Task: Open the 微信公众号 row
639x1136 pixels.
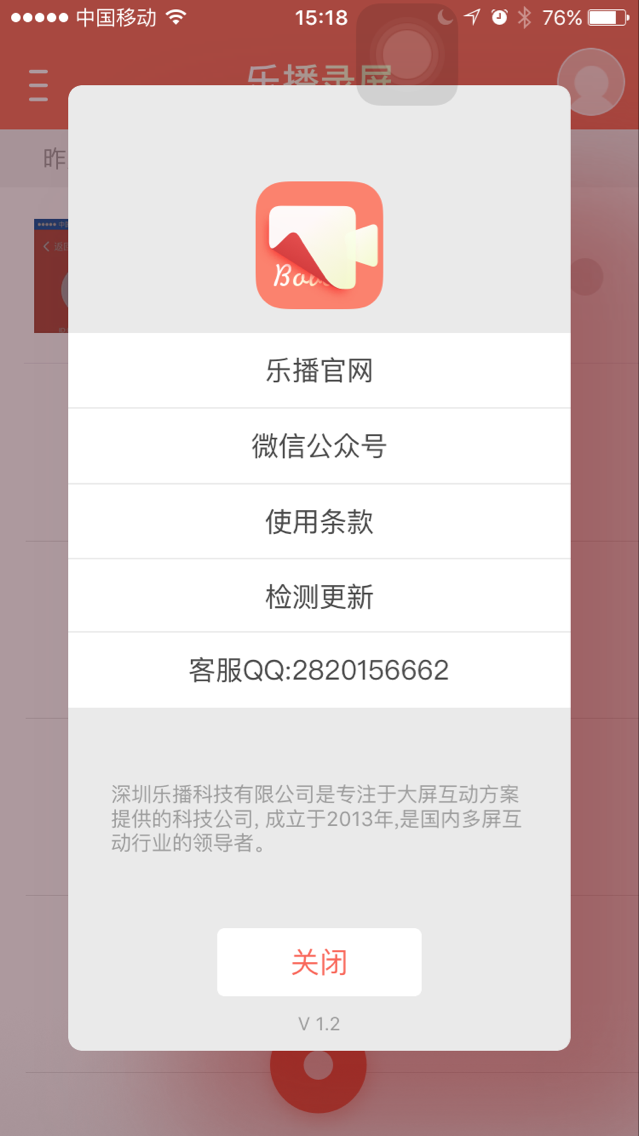Action: pos(319,446)
